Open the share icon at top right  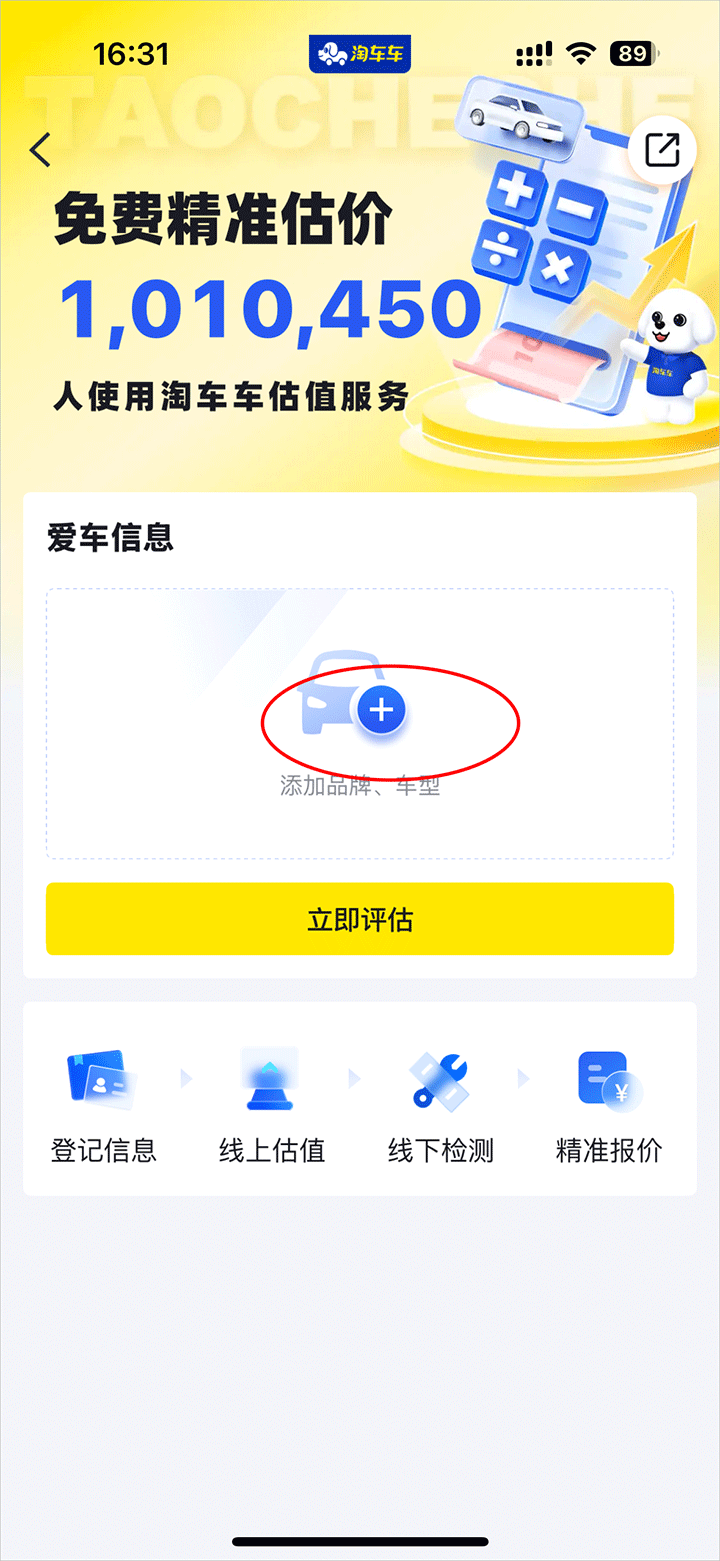pos(662,151)
